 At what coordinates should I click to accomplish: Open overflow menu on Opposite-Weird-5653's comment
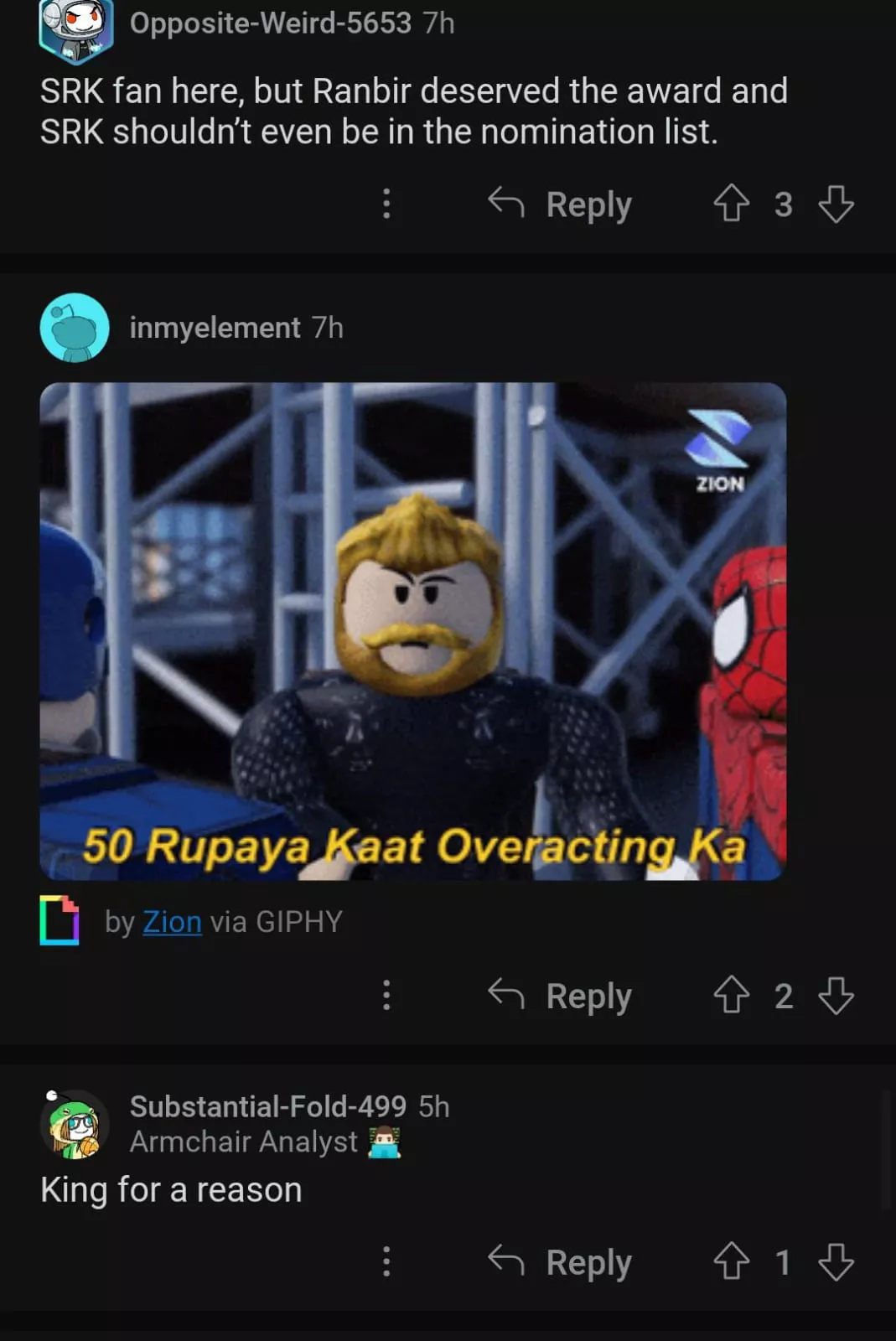pyautogui.click(x=386, y=204)
